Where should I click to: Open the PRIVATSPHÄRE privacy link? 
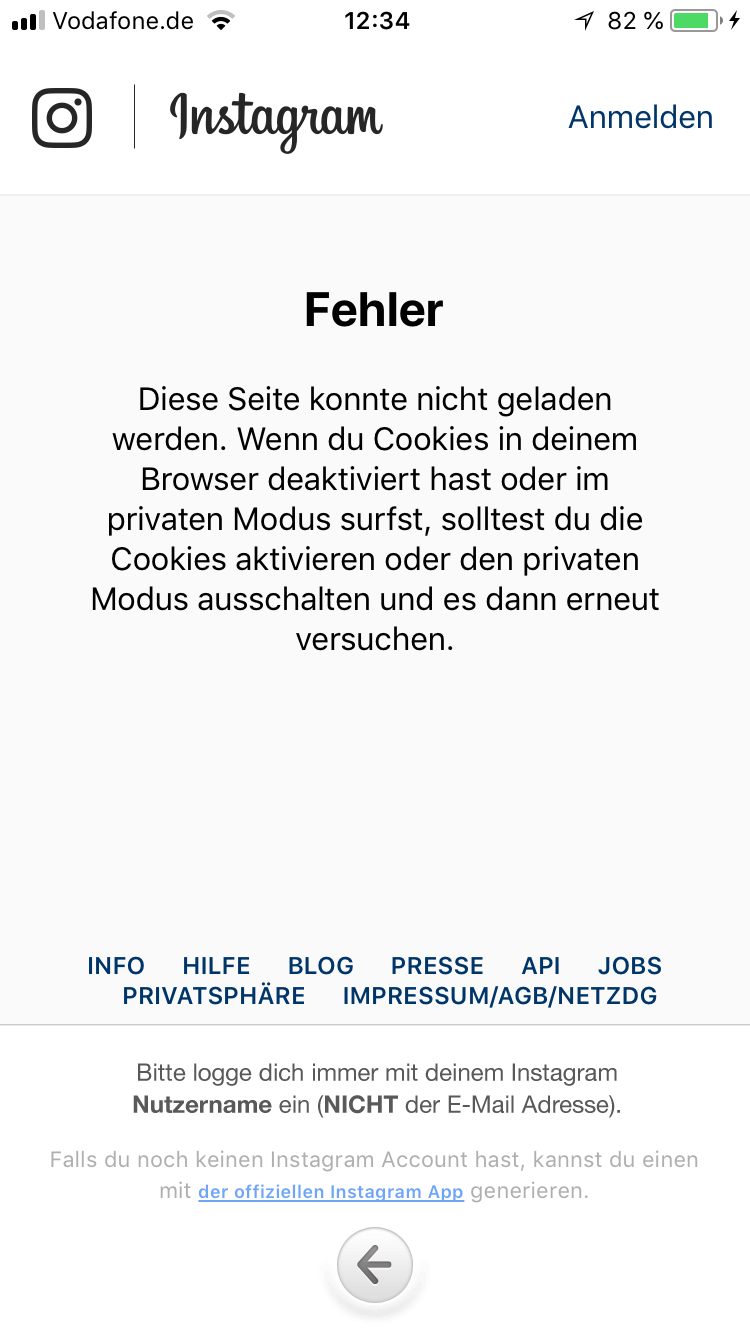pos(214,996)
